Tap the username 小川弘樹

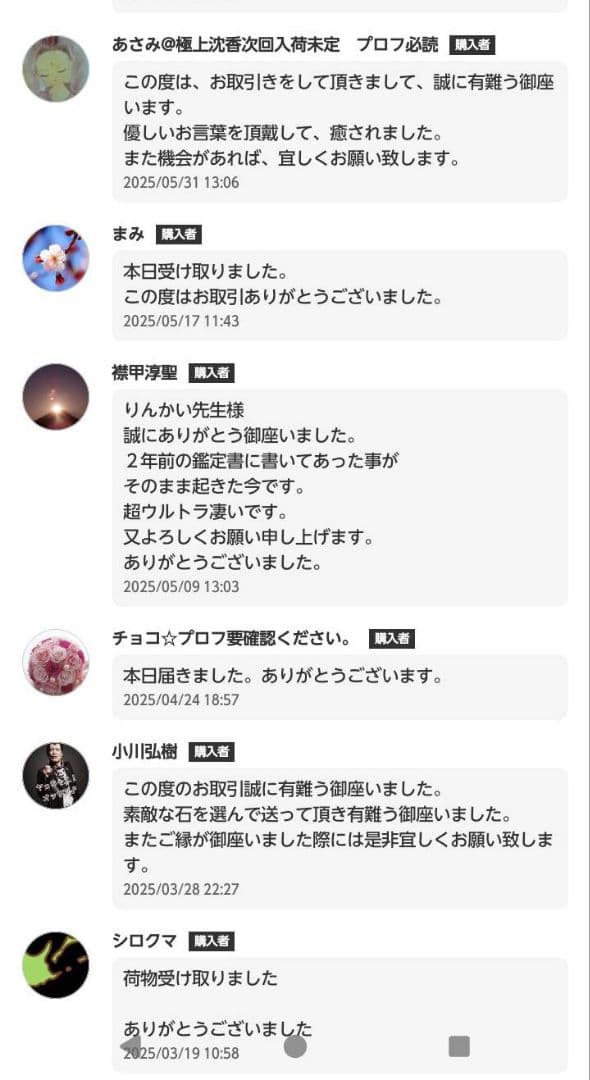click(x=145, y=751)
